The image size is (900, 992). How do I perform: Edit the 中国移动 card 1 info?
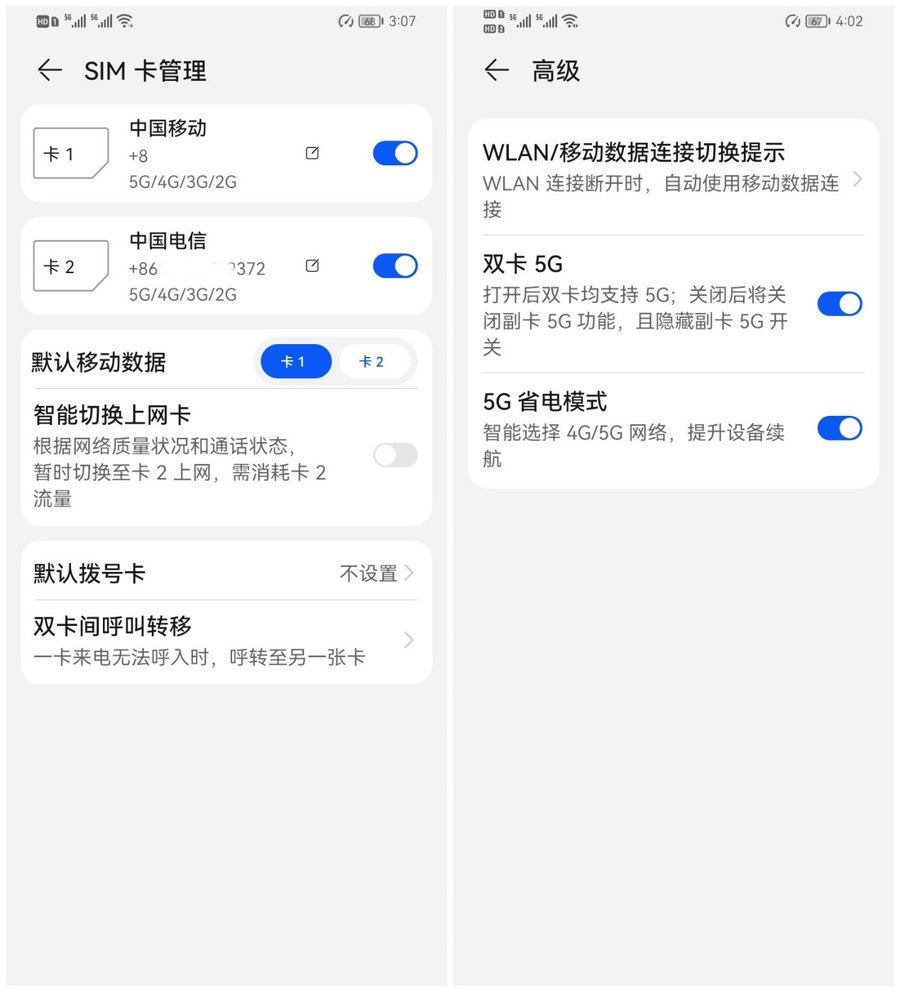(x=312, y=153)
